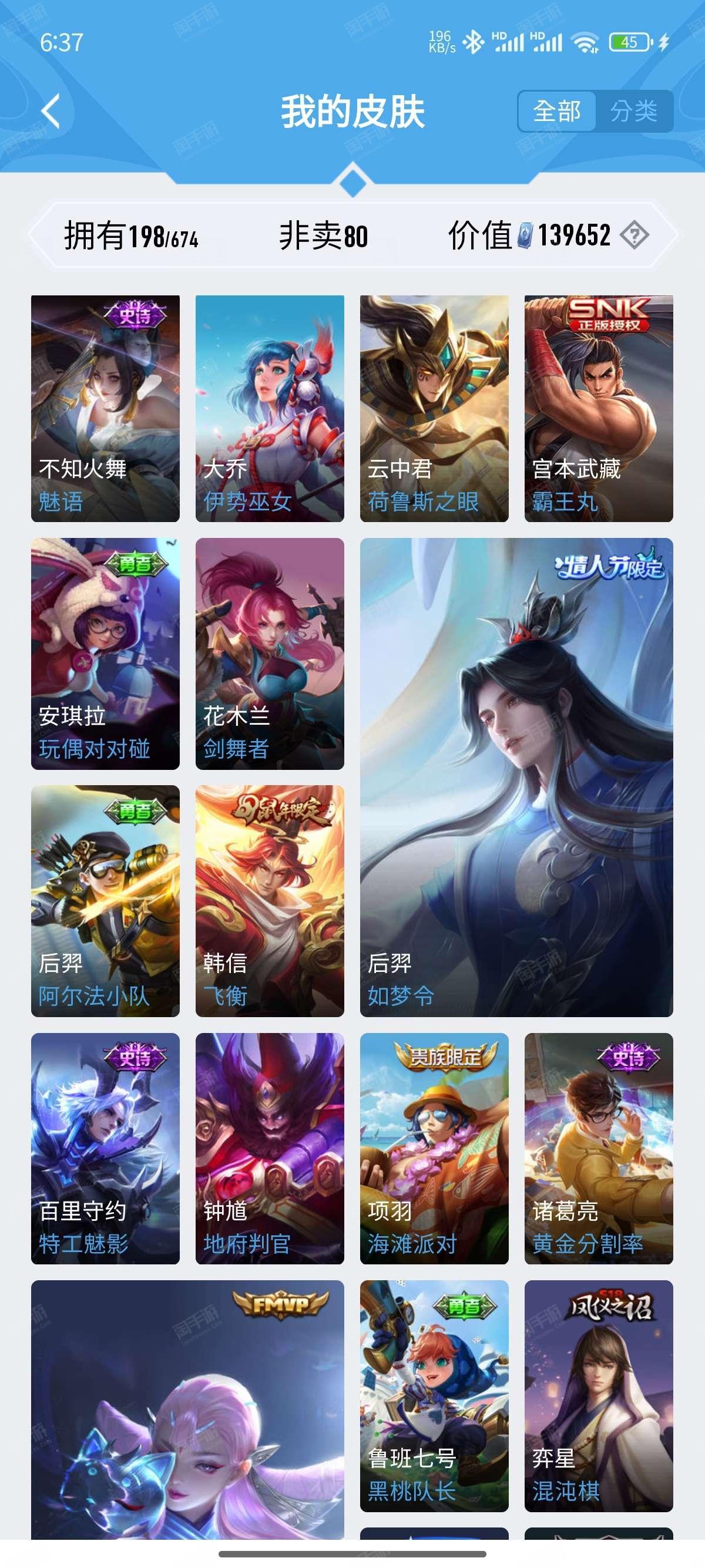705x1568 pixels.
Task: Open the value help question icon
Action: [x=634, y=235]
